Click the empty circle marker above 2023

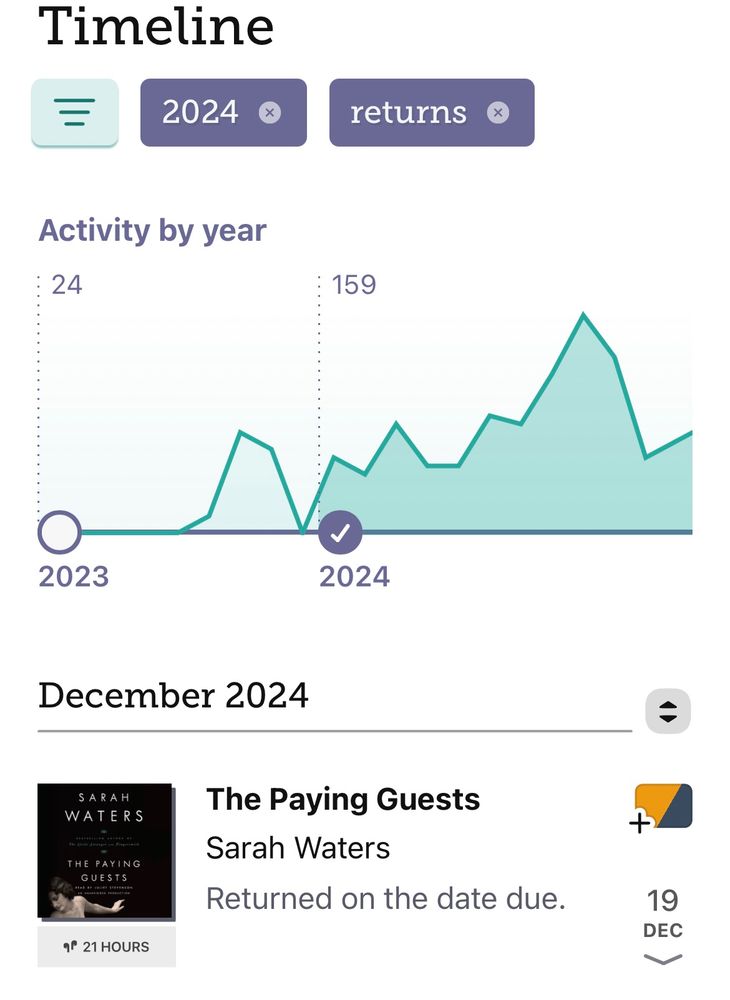pyautogui.click(x=60, y=532)
